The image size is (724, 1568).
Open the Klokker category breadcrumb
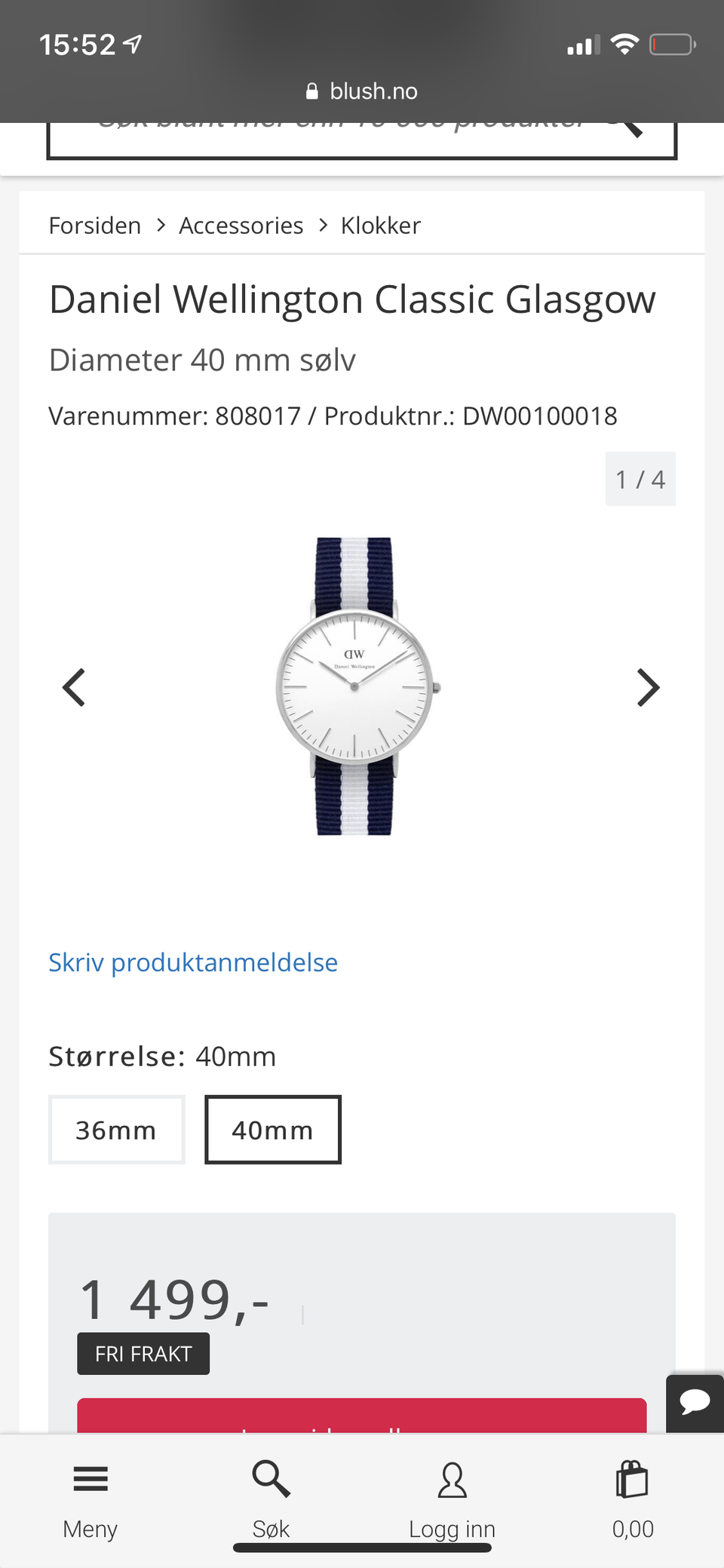click(x=381, y=225)
